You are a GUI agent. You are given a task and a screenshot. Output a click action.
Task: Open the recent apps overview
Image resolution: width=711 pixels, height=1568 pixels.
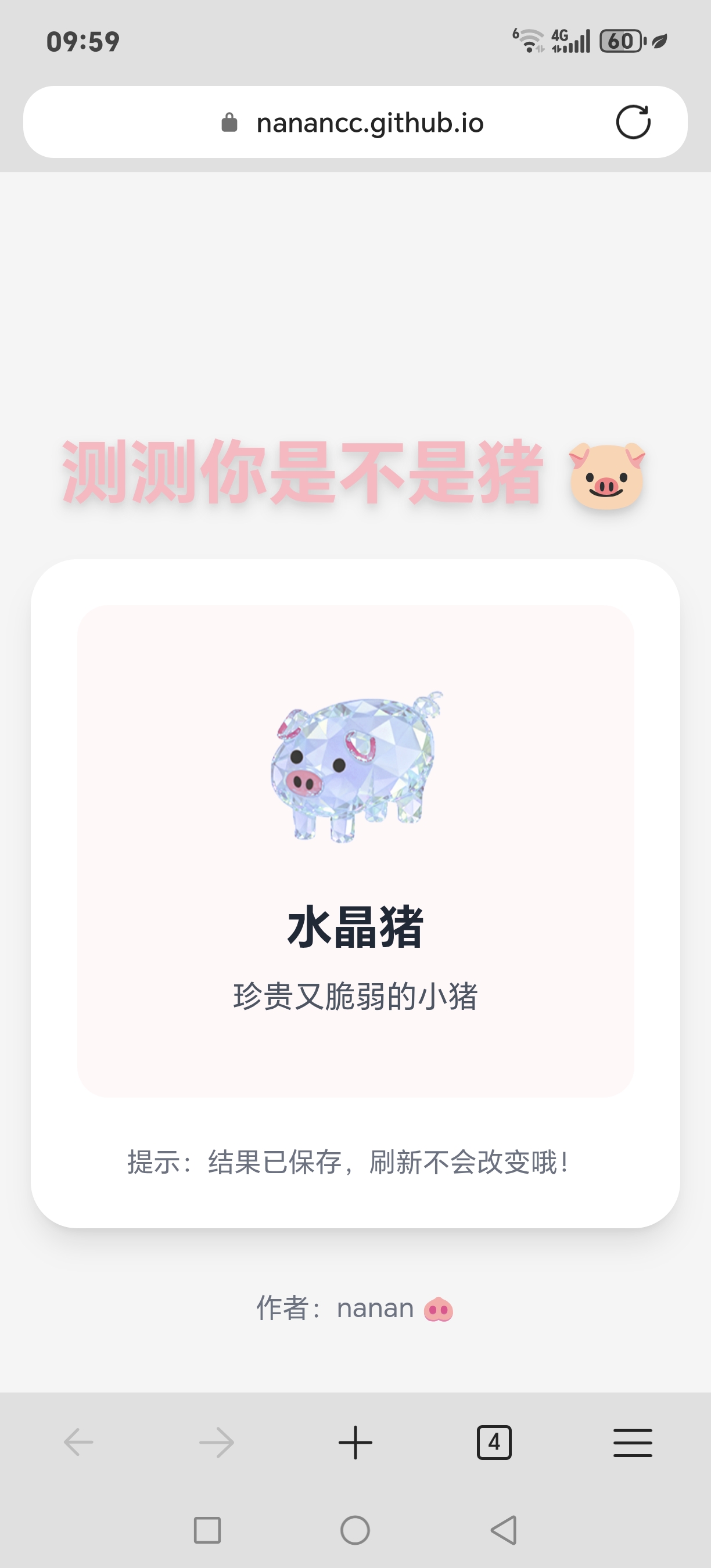pos(207,1530)
